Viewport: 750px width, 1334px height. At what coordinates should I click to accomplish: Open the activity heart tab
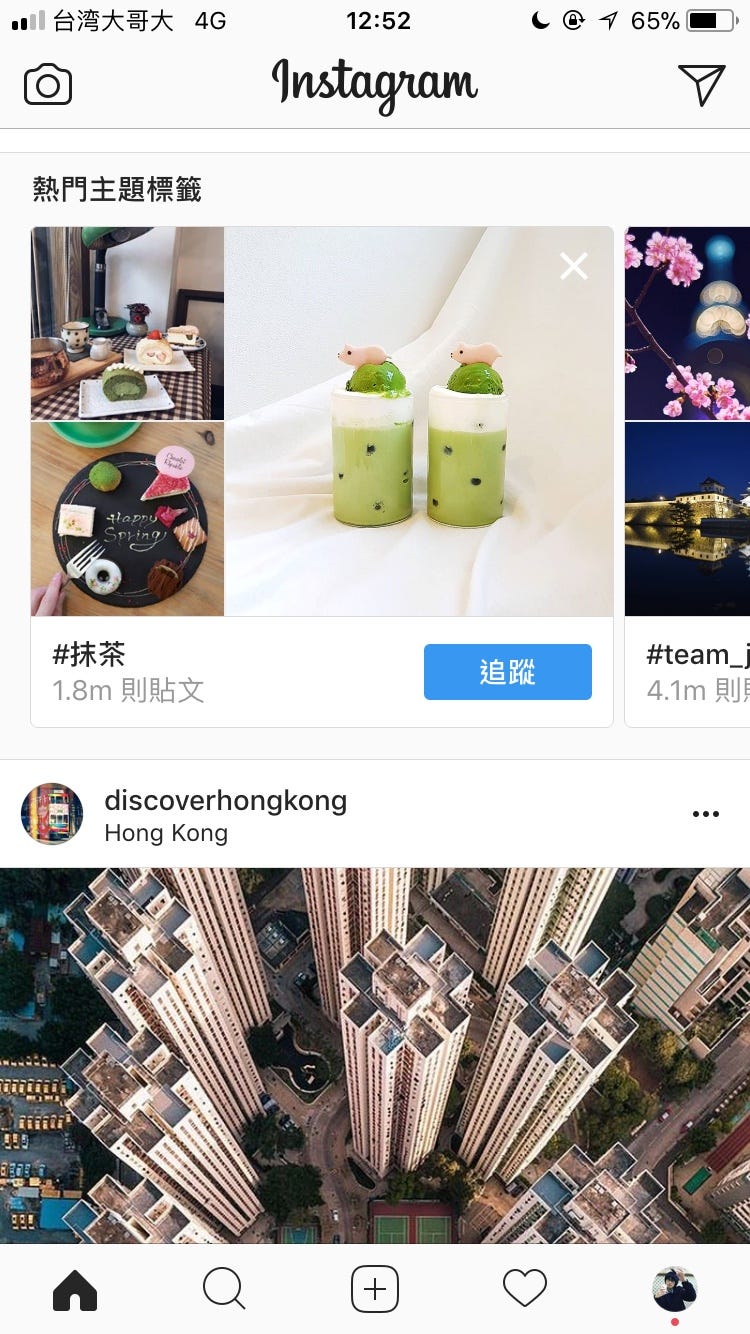[x=525, y=1289]
